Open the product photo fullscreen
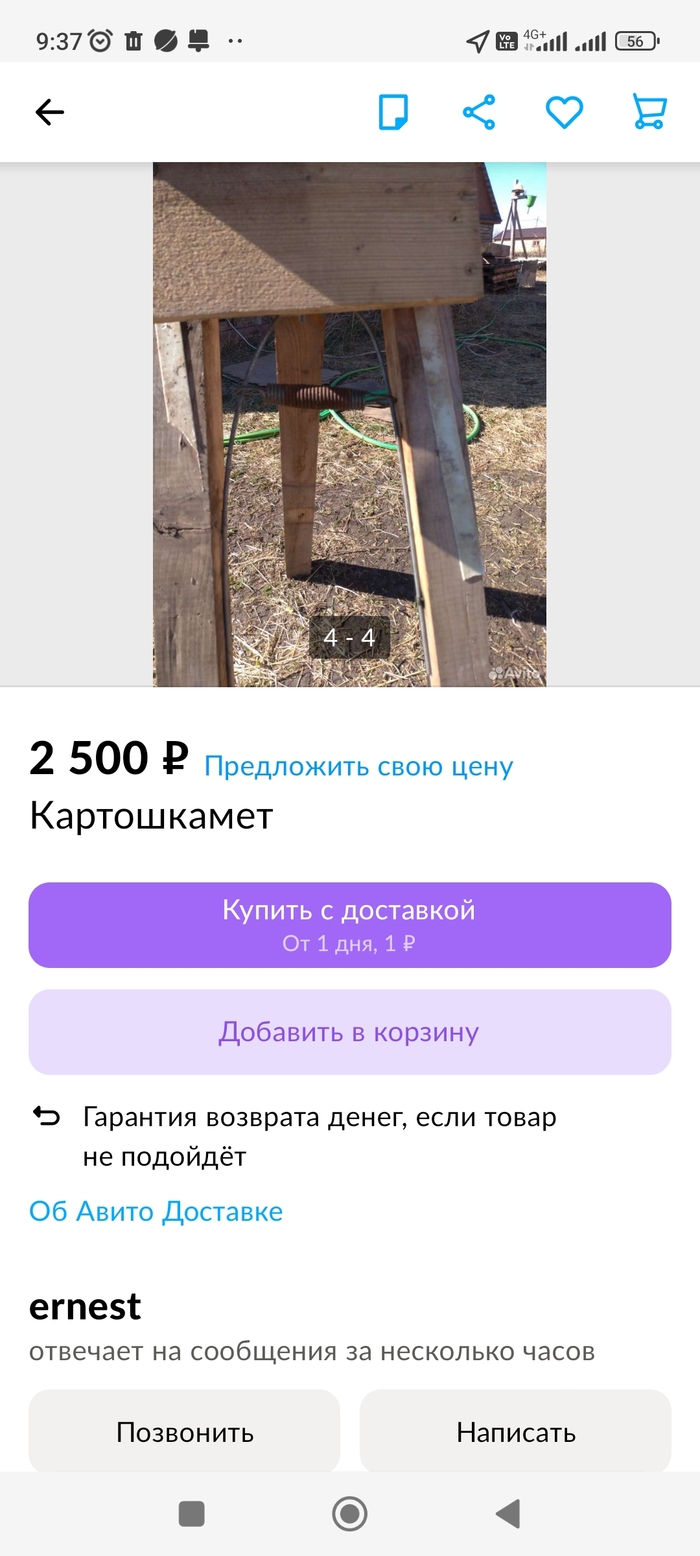This screenshot has width=700, height=1556. tap(349, 424)
